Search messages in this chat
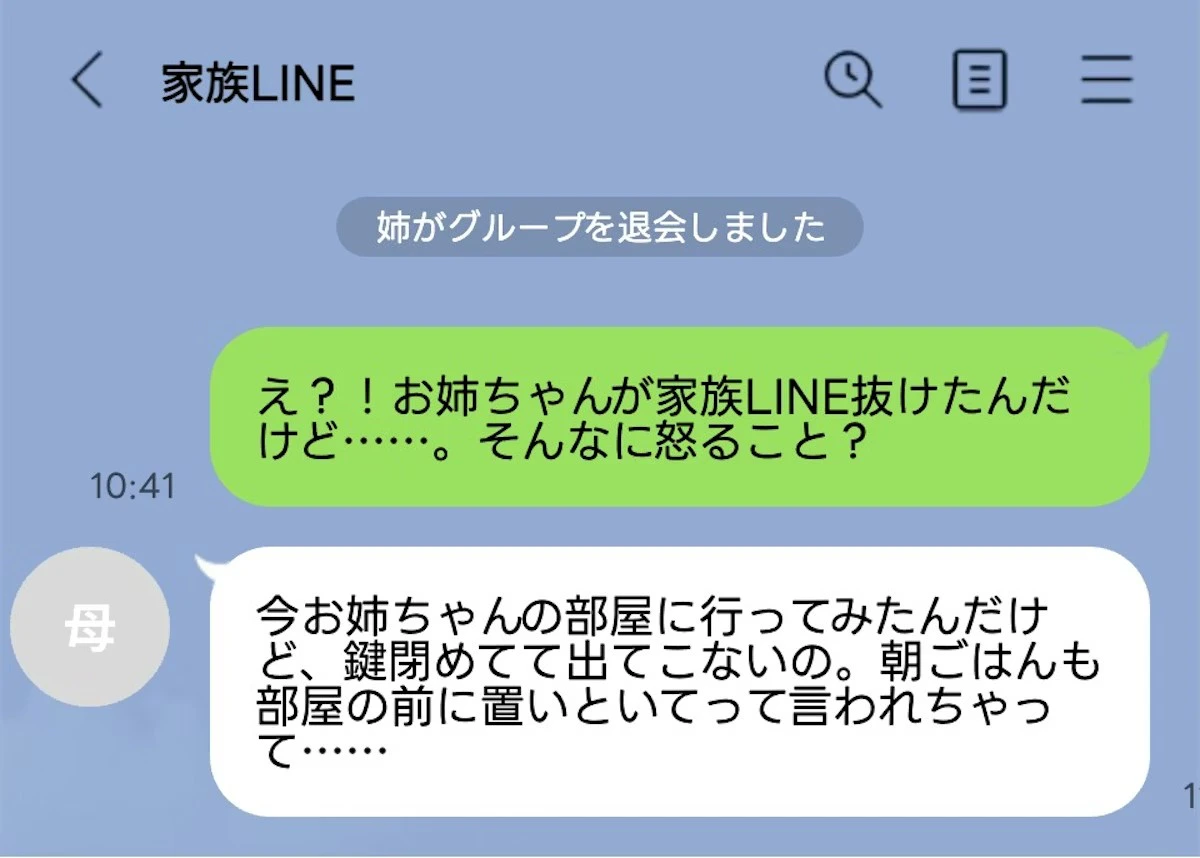 [x=852, y=80]
